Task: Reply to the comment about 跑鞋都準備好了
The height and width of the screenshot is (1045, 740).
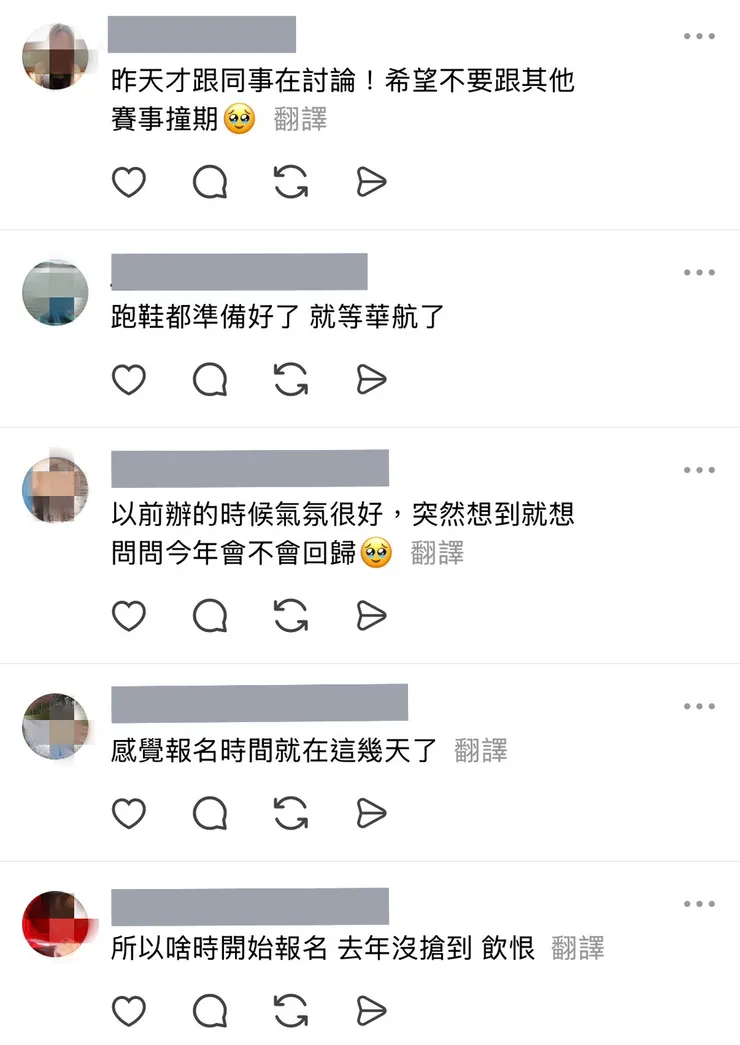Action: pyautogui.click(x=209, y=381)
